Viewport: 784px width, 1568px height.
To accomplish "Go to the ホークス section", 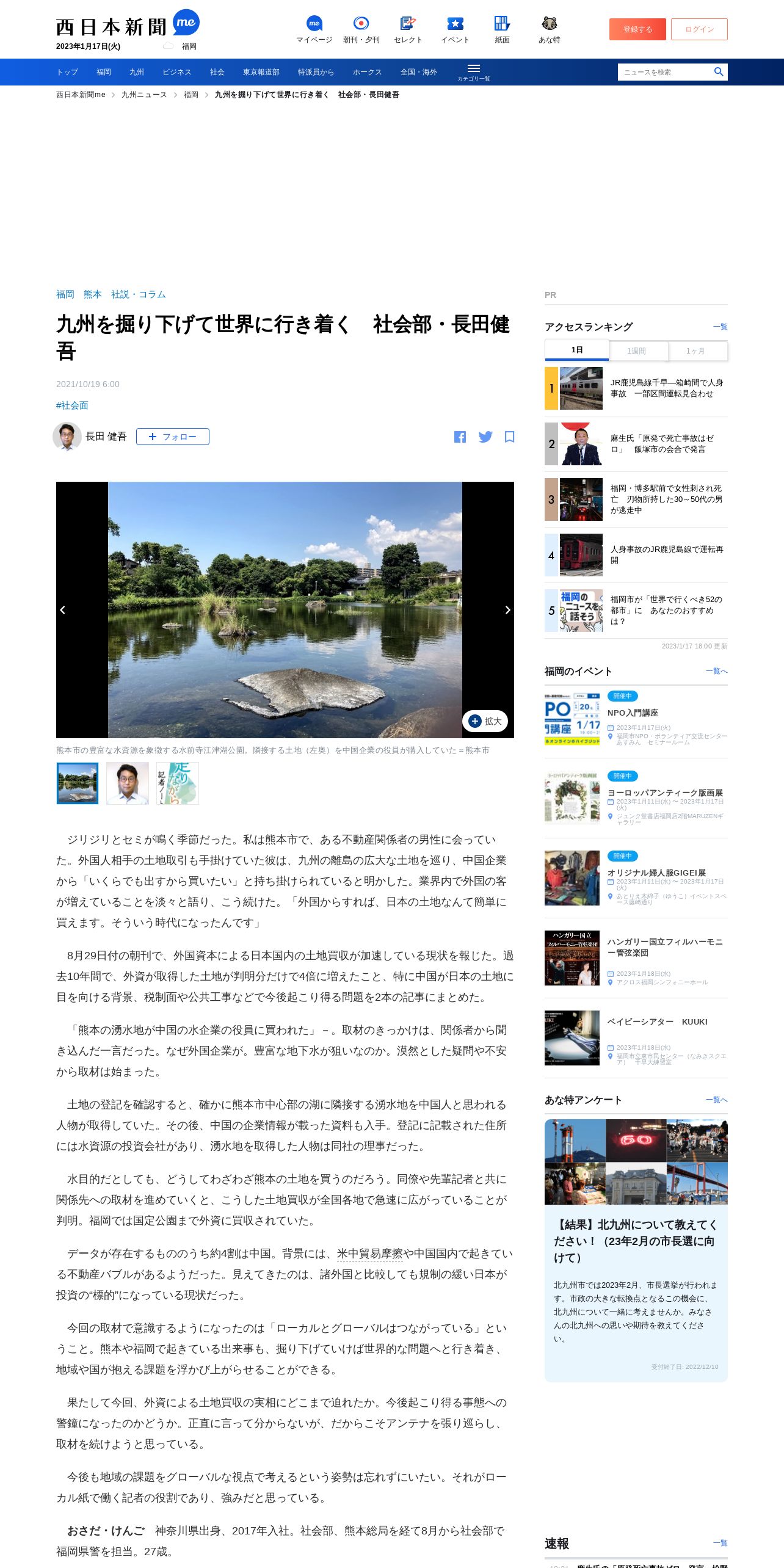I will coord(367,72).
